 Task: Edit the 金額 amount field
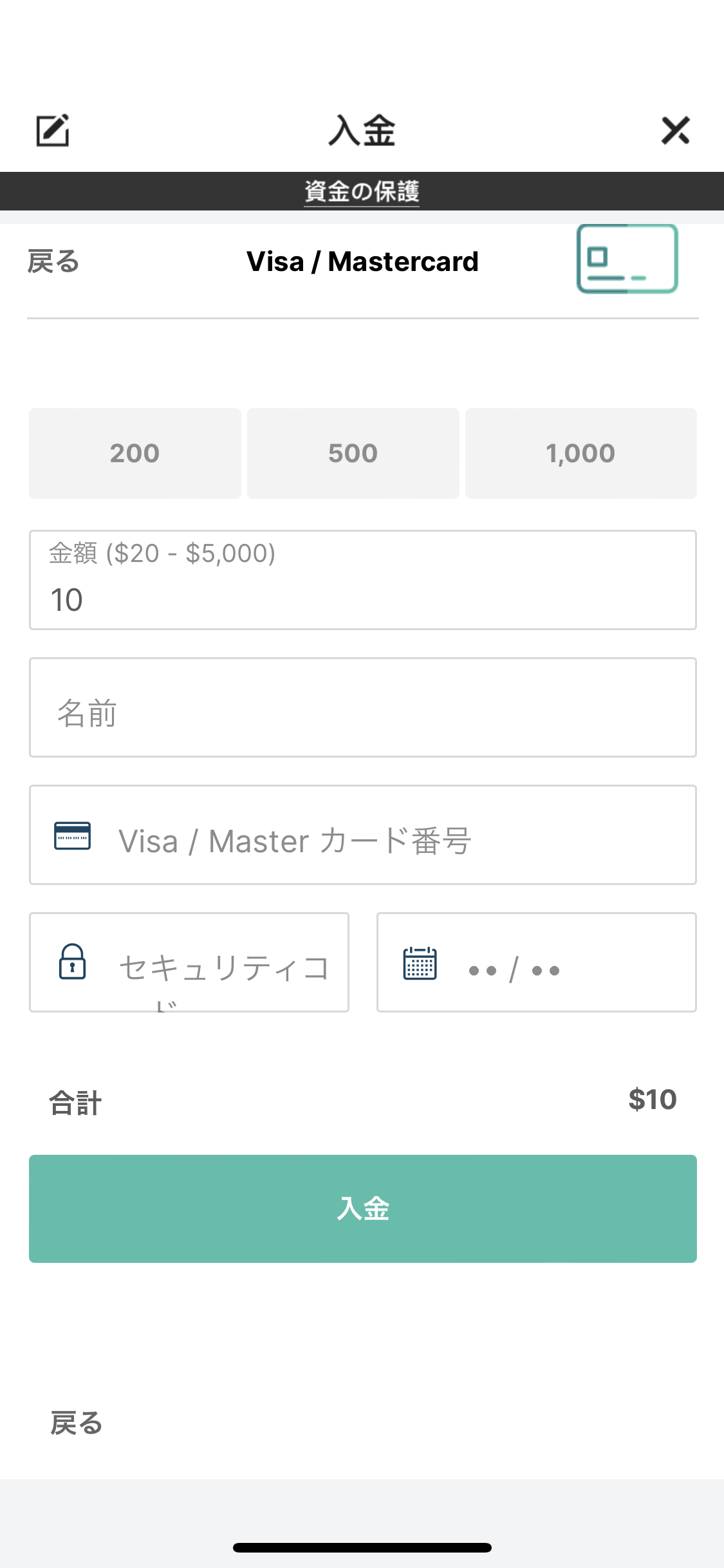363,580
